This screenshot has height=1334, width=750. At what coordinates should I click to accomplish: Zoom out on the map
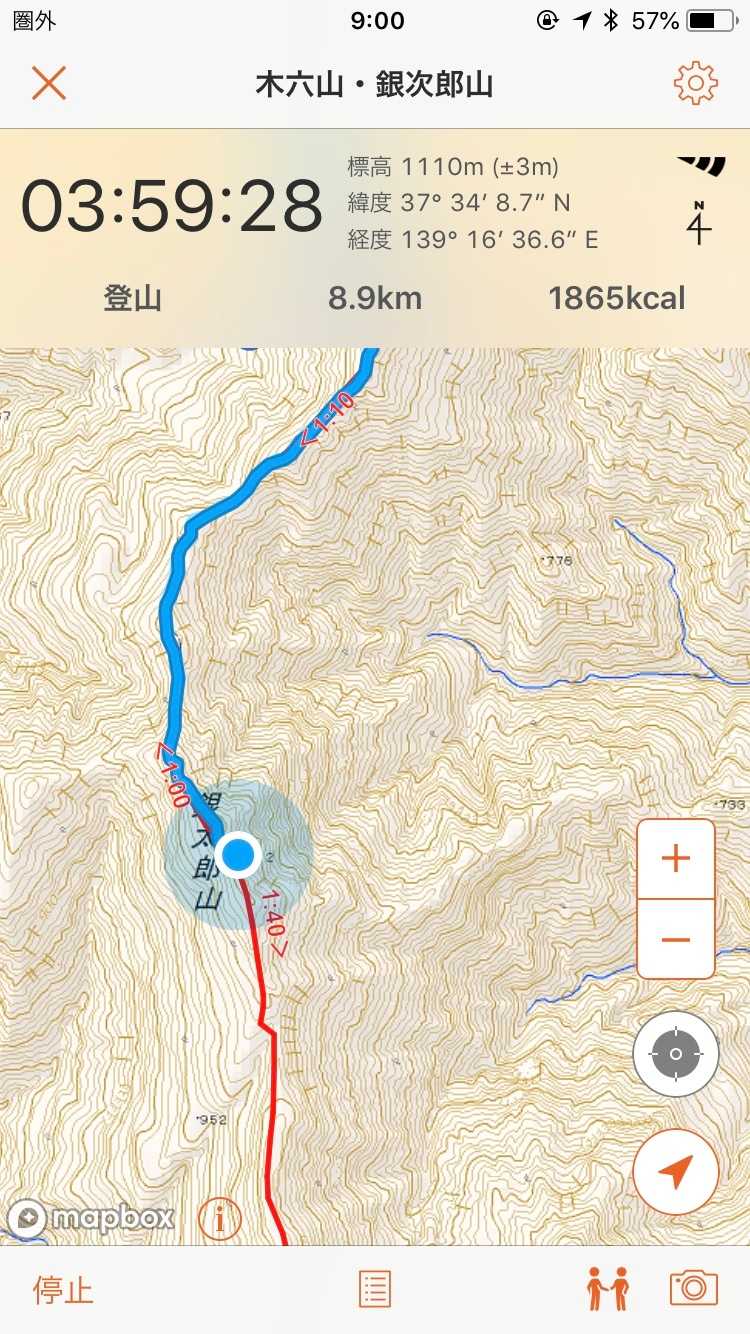(676, 939)
